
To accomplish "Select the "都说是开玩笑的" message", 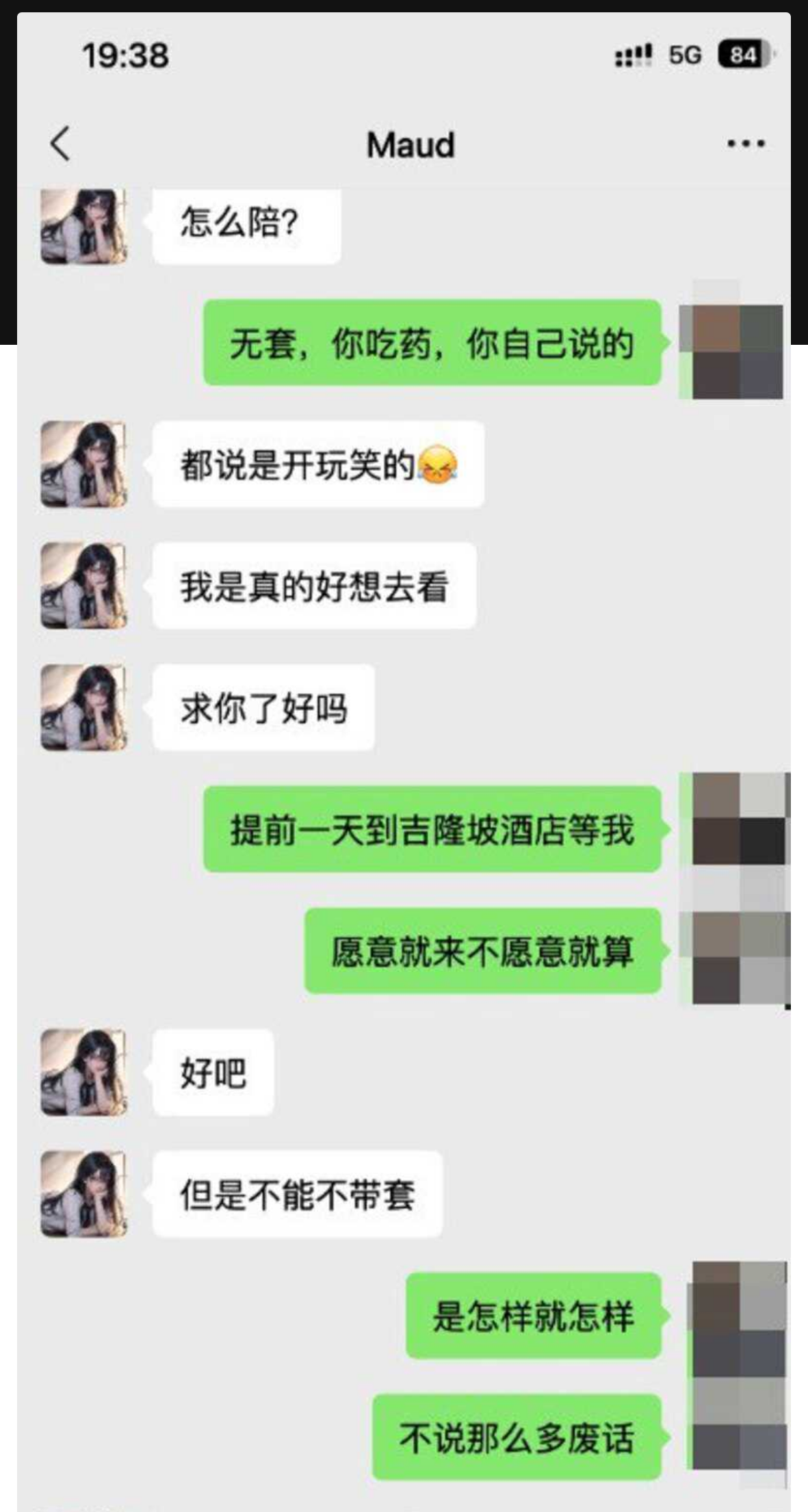I will pos(318,464).
